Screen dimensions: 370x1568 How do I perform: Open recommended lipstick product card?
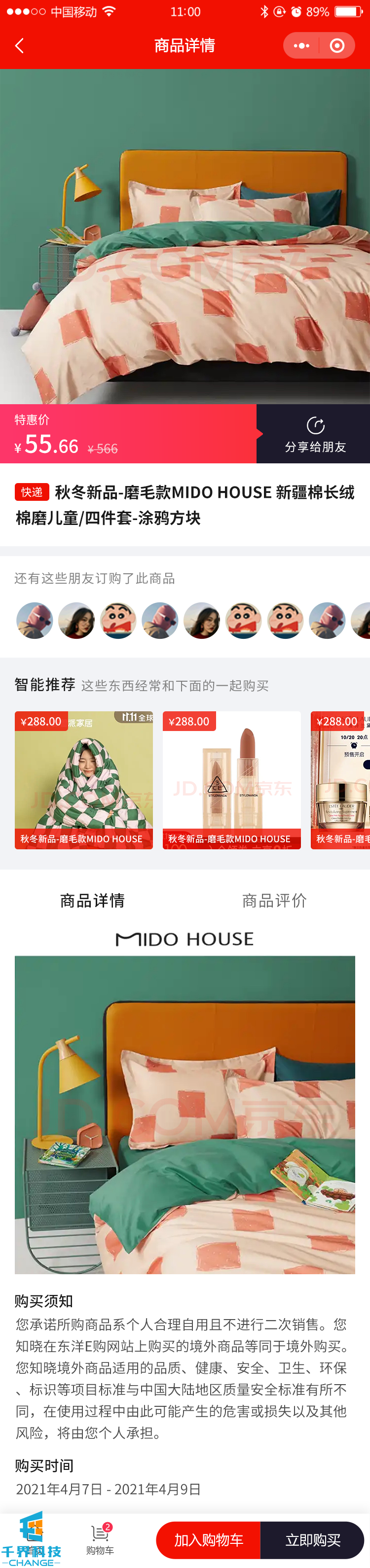(x=232, y=780)
